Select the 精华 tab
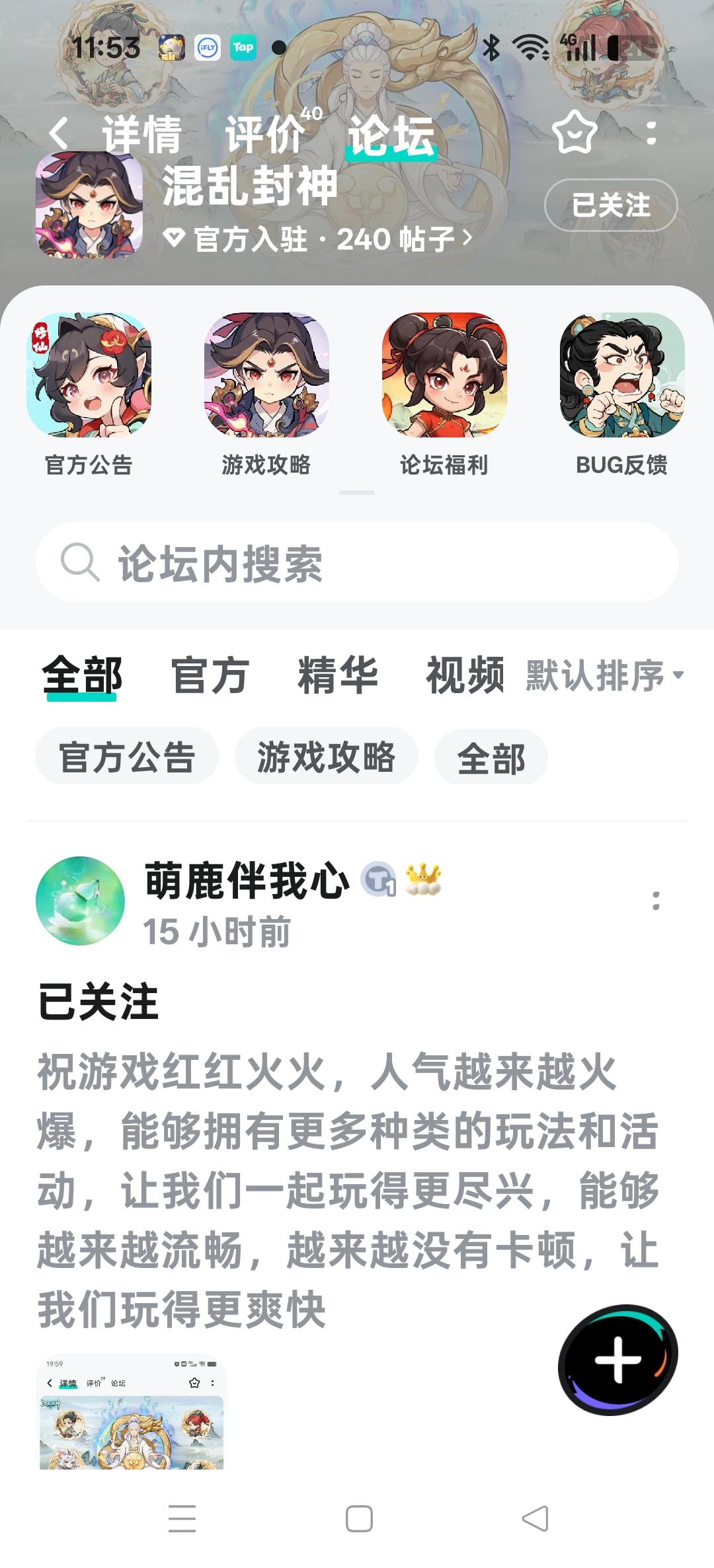The height and width of the screenshot is (1568, 714). 338,676
